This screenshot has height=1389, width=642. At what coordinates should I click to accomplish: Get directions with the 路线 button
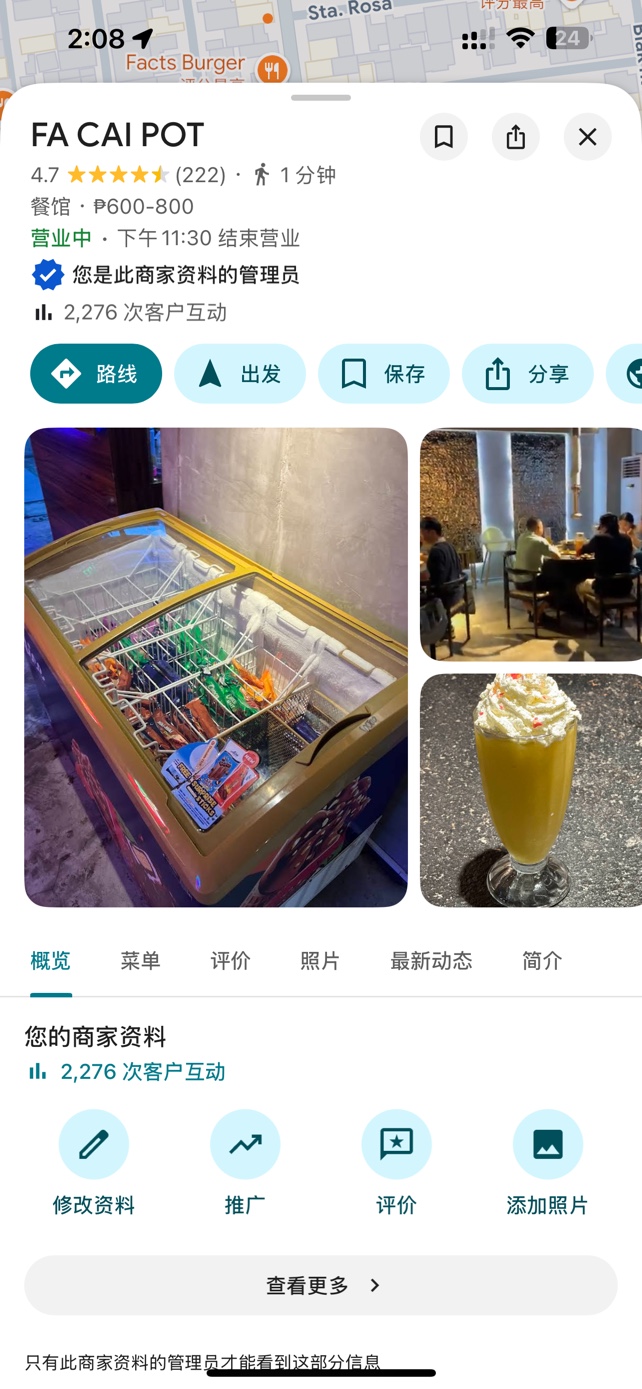click(96, 374)
